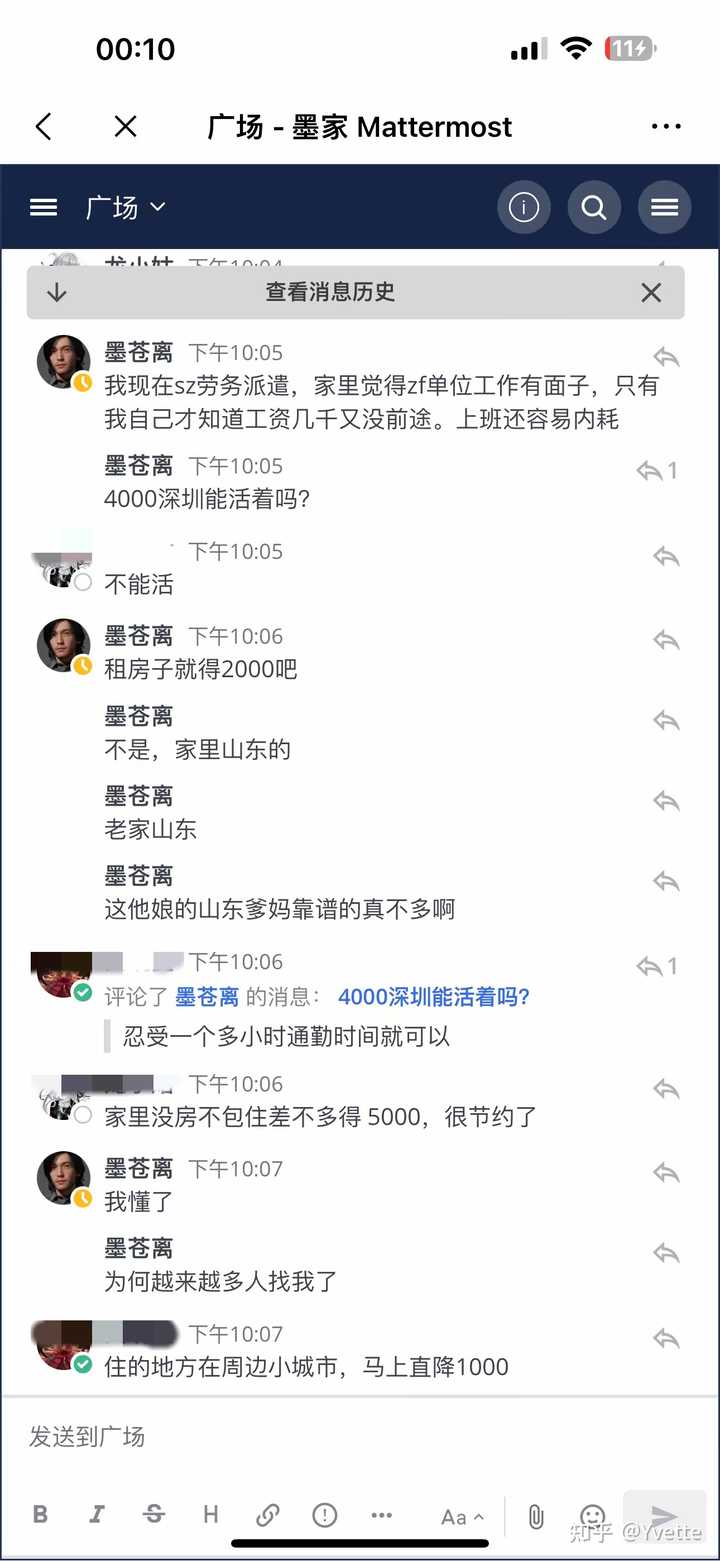The height and width of the screenshot is (1561, 720).
Task: Open the emoji picker
Action: 593,1516
